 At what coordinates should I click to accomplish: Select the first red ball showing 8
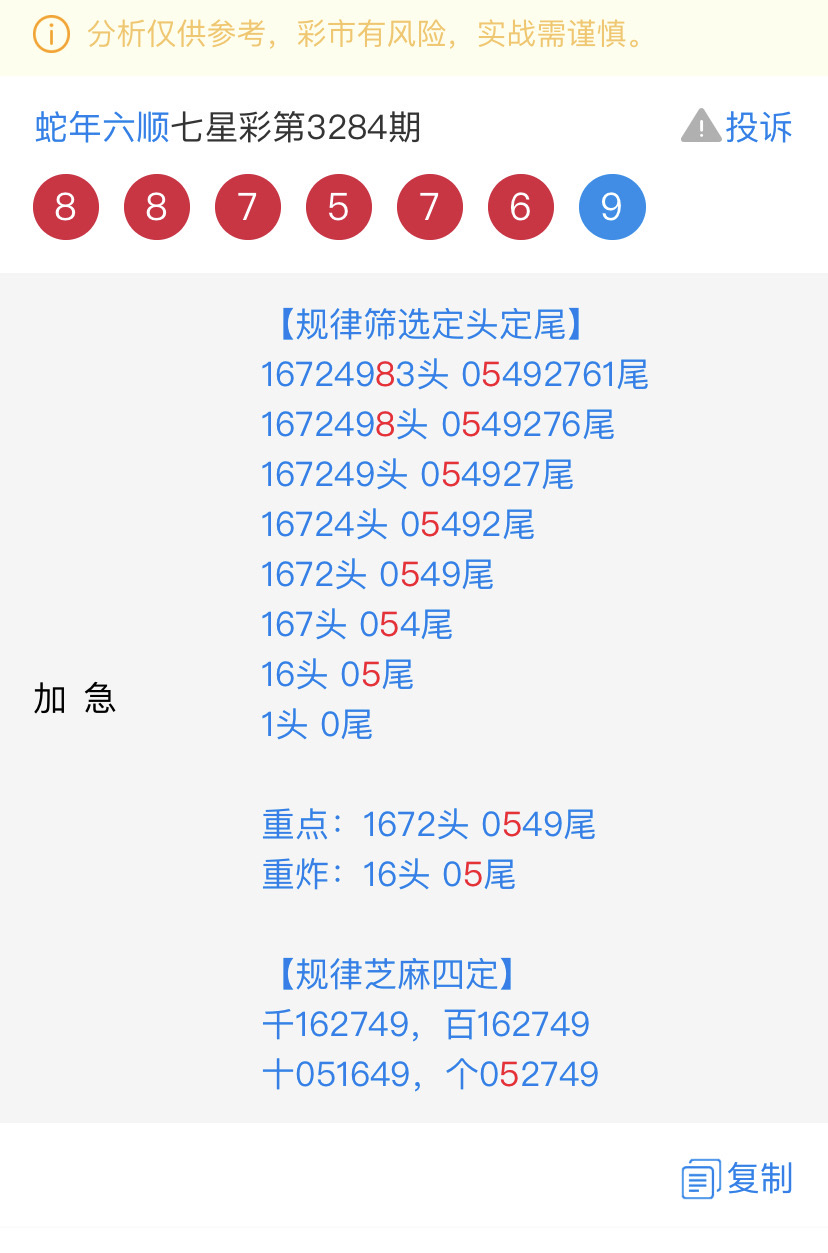pyautogui.click(x=66, y=207)
